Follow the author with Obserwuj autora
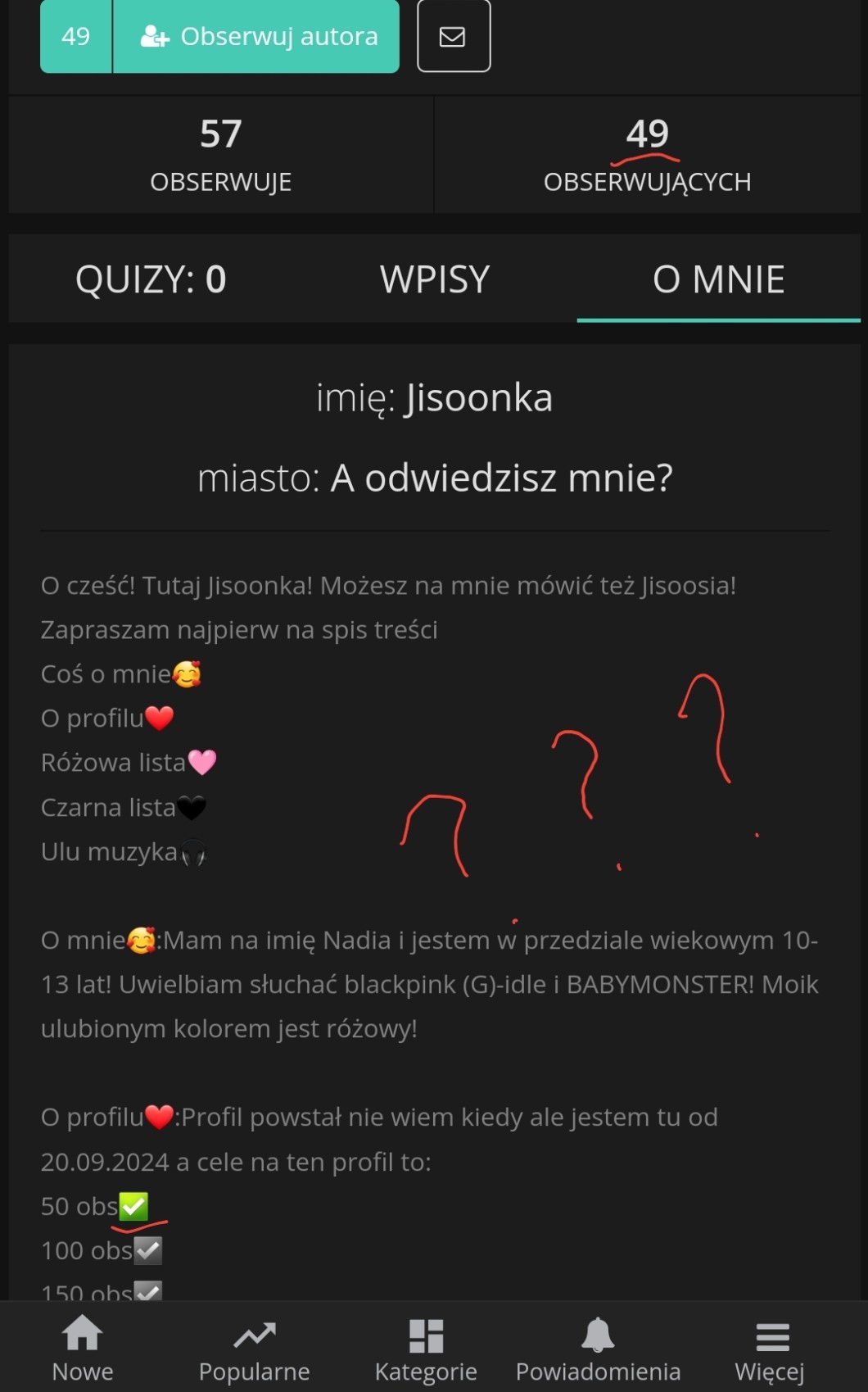The height and width of the screenshot is (1392, 868). (x=255, y=36)
